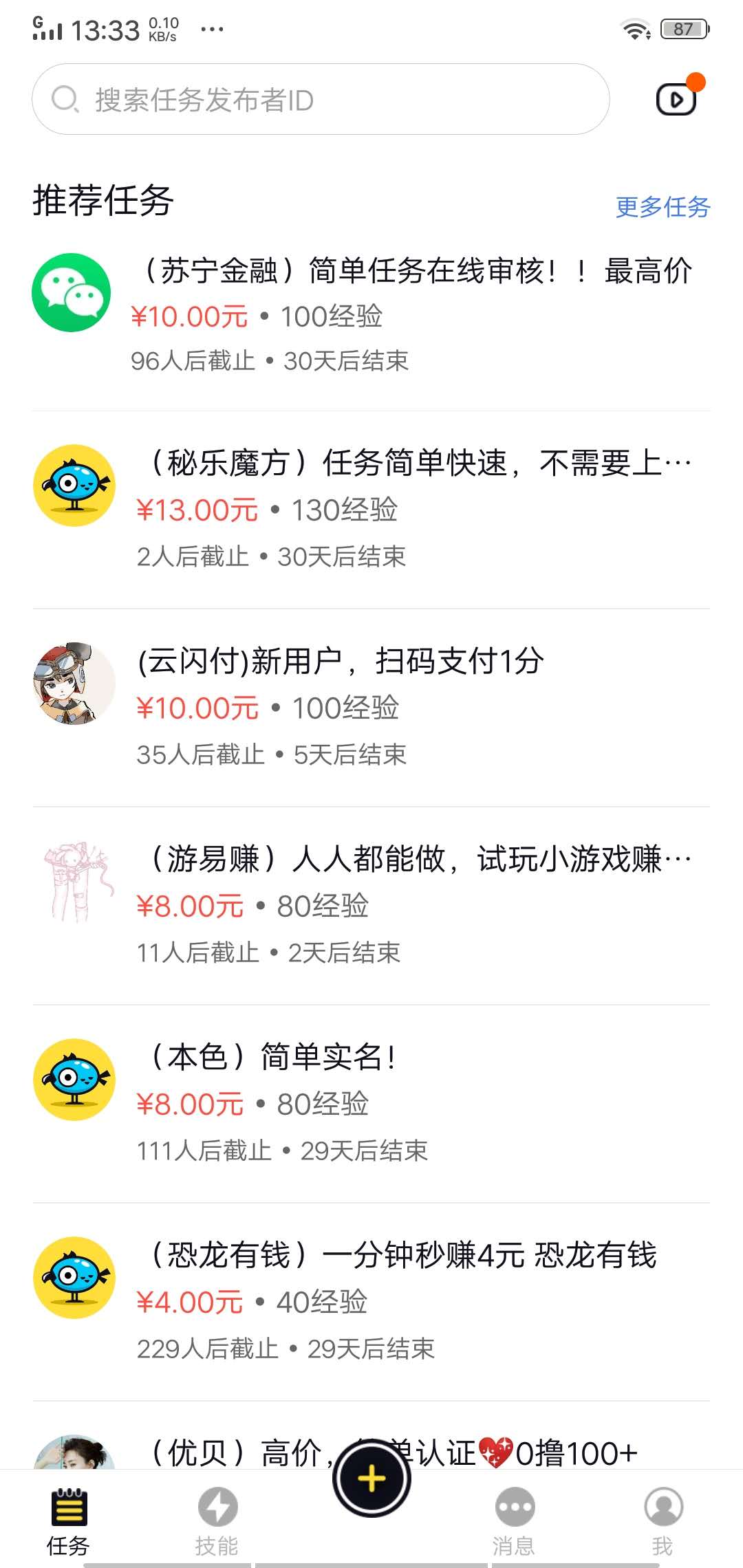Open the central plus button to publish a task

click(371, 1480)
